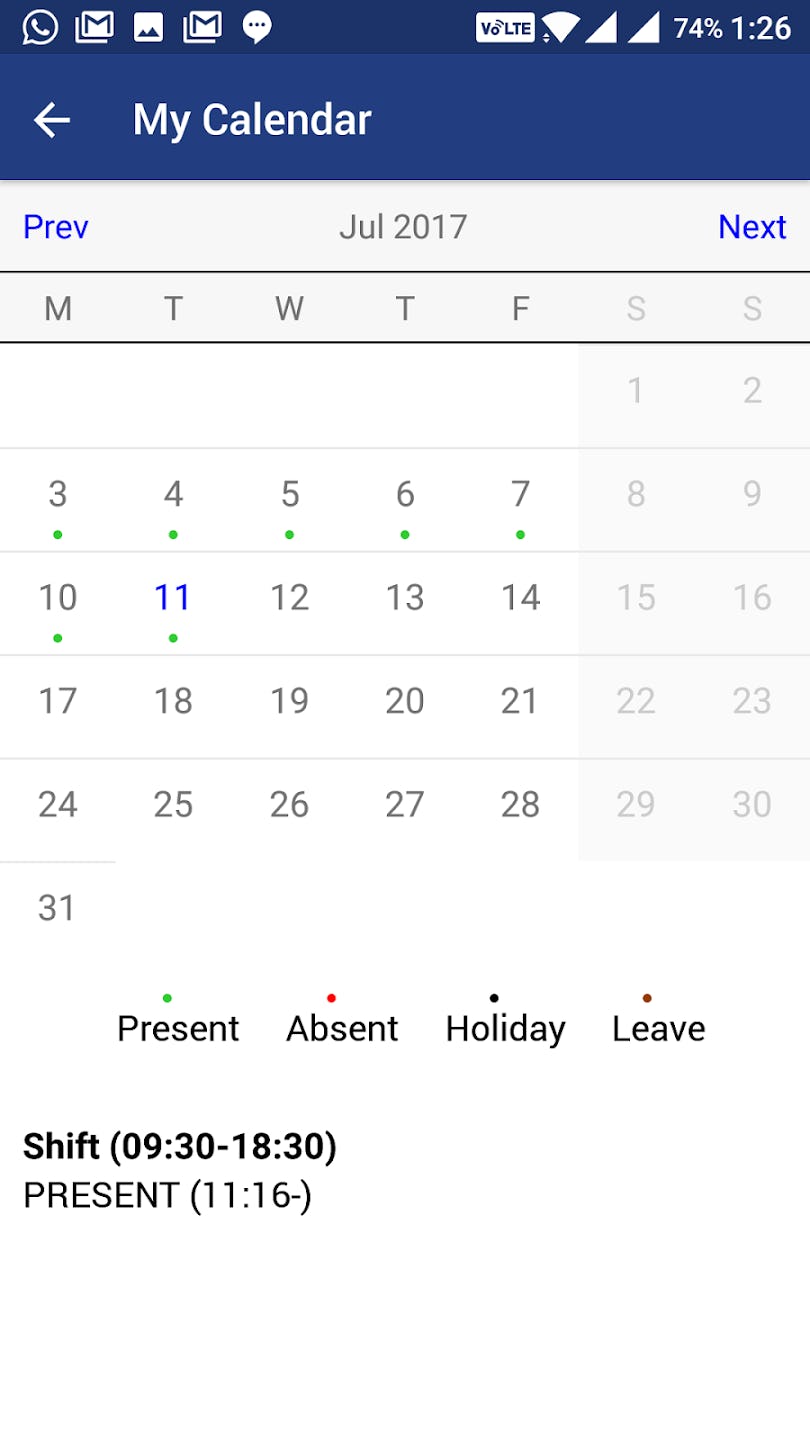Select July 18 in the calendar

pos(173,702)
